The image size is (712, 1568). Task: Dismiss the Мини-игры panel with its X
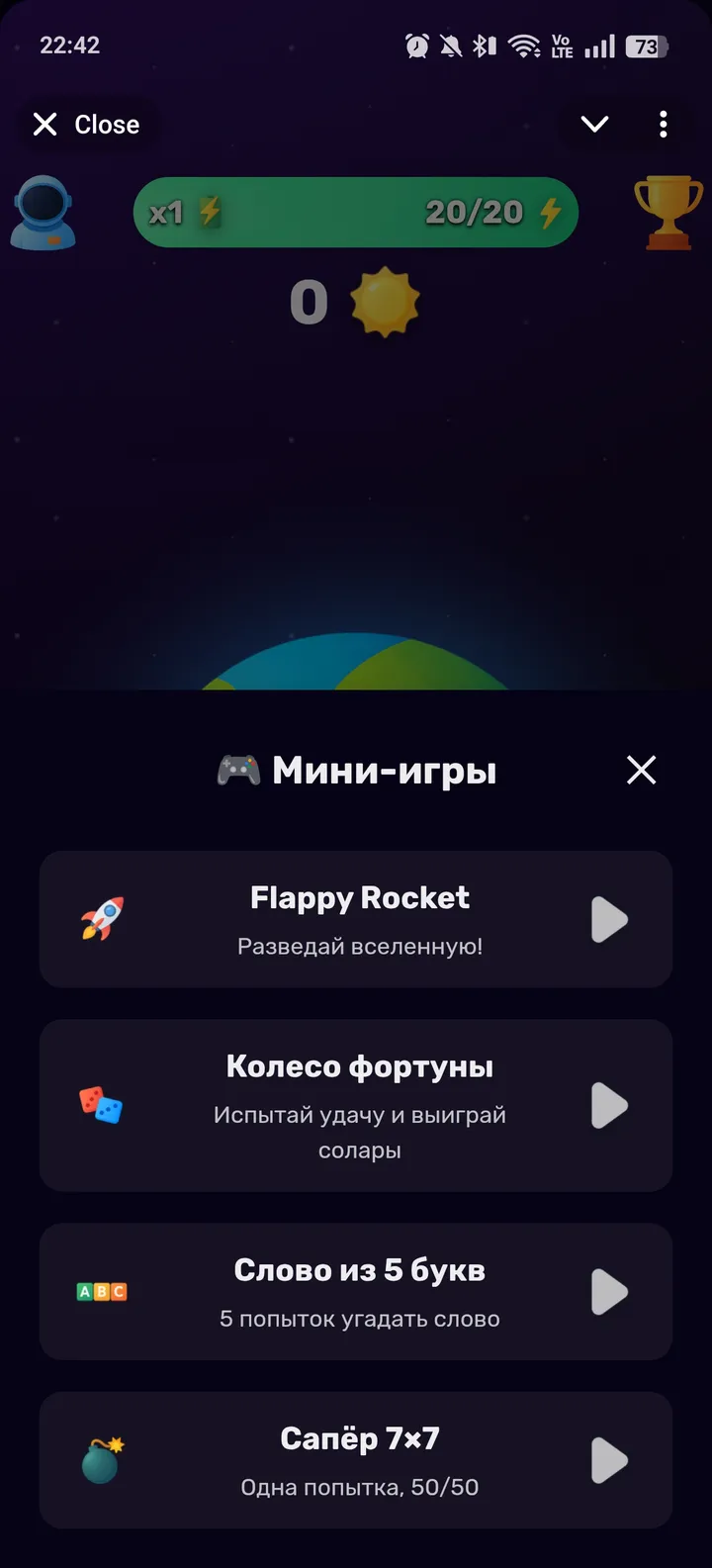pos(641,770)
